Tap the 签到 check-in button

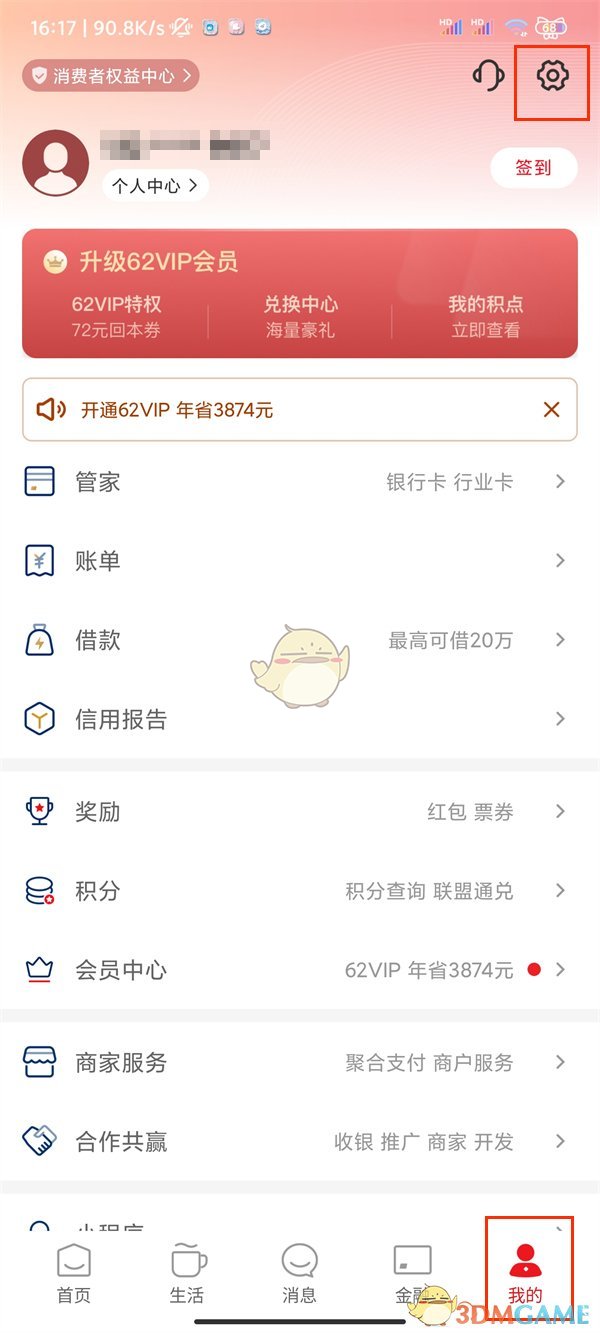click(x=533, y=168)
